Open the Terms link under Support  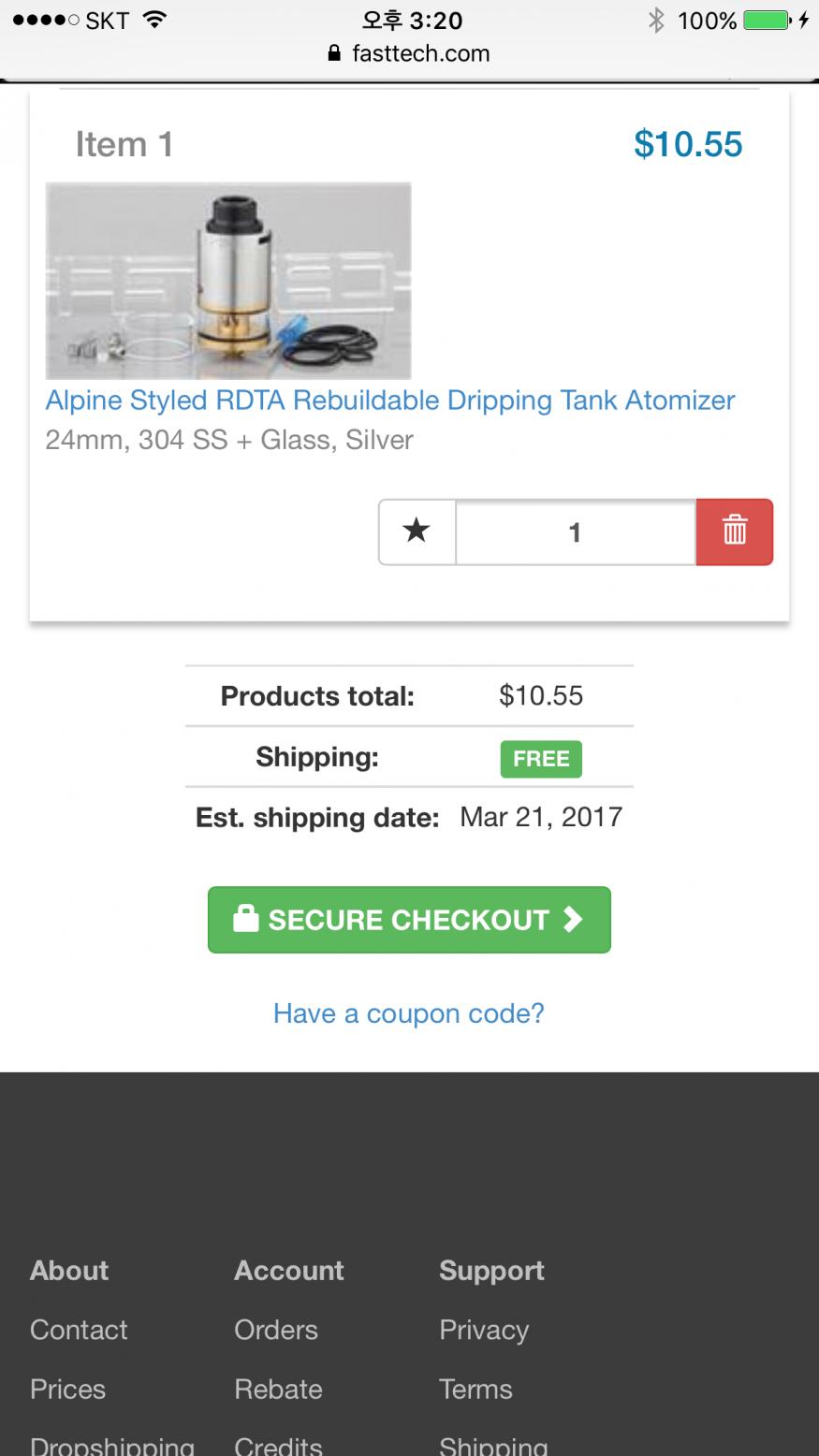click(475, 1389)
